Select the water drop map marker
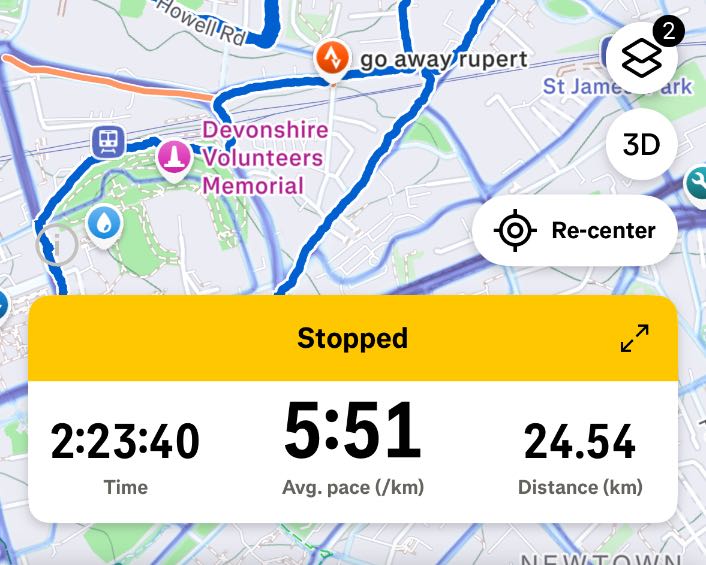This screenshot has height=565, width=706. tap(103, 223)
